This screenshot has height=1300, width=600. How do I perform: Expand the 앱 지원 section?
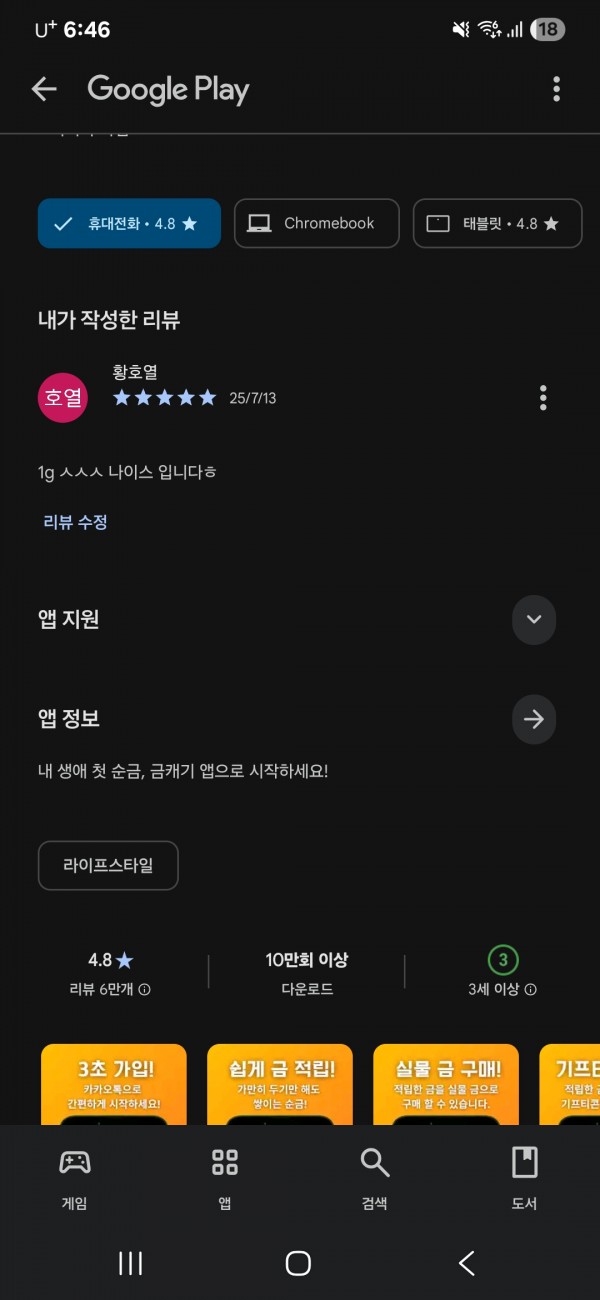[x=534, y=619]
